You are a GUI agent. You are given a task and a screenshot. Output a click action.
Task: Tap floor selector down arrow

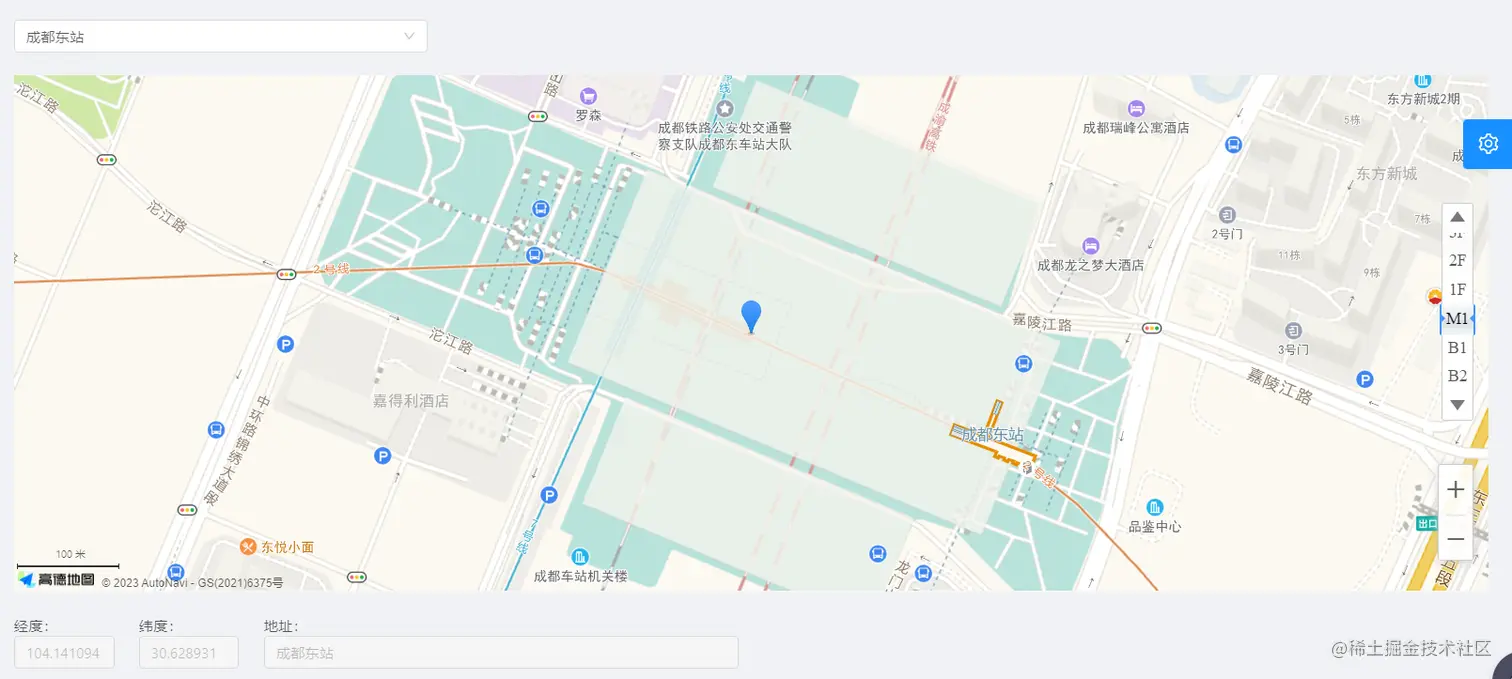pos(1457,405)
